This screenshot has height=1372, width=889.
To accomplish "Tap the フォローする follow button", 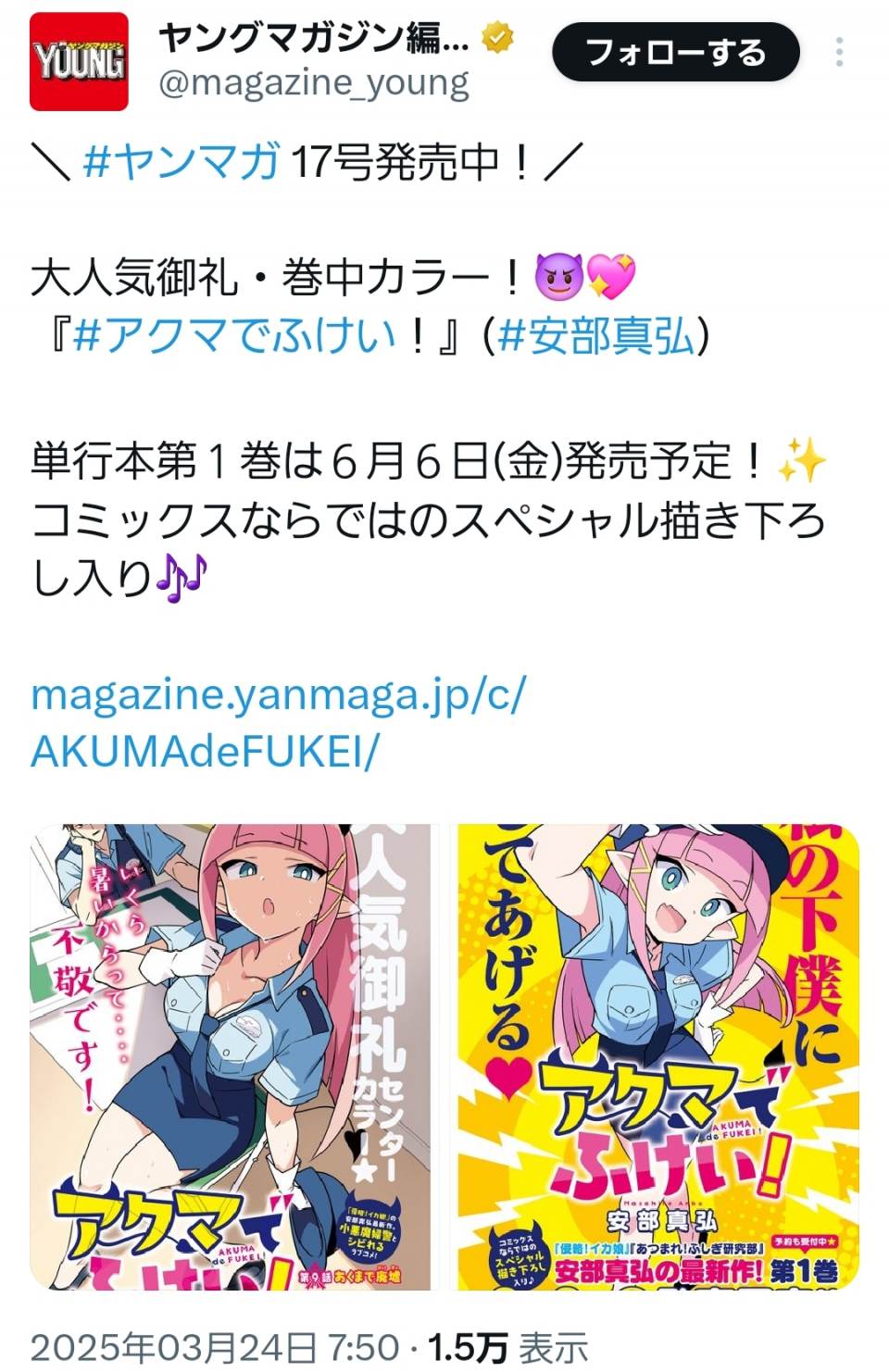I will pyautogui.click(x=675, y=52).
